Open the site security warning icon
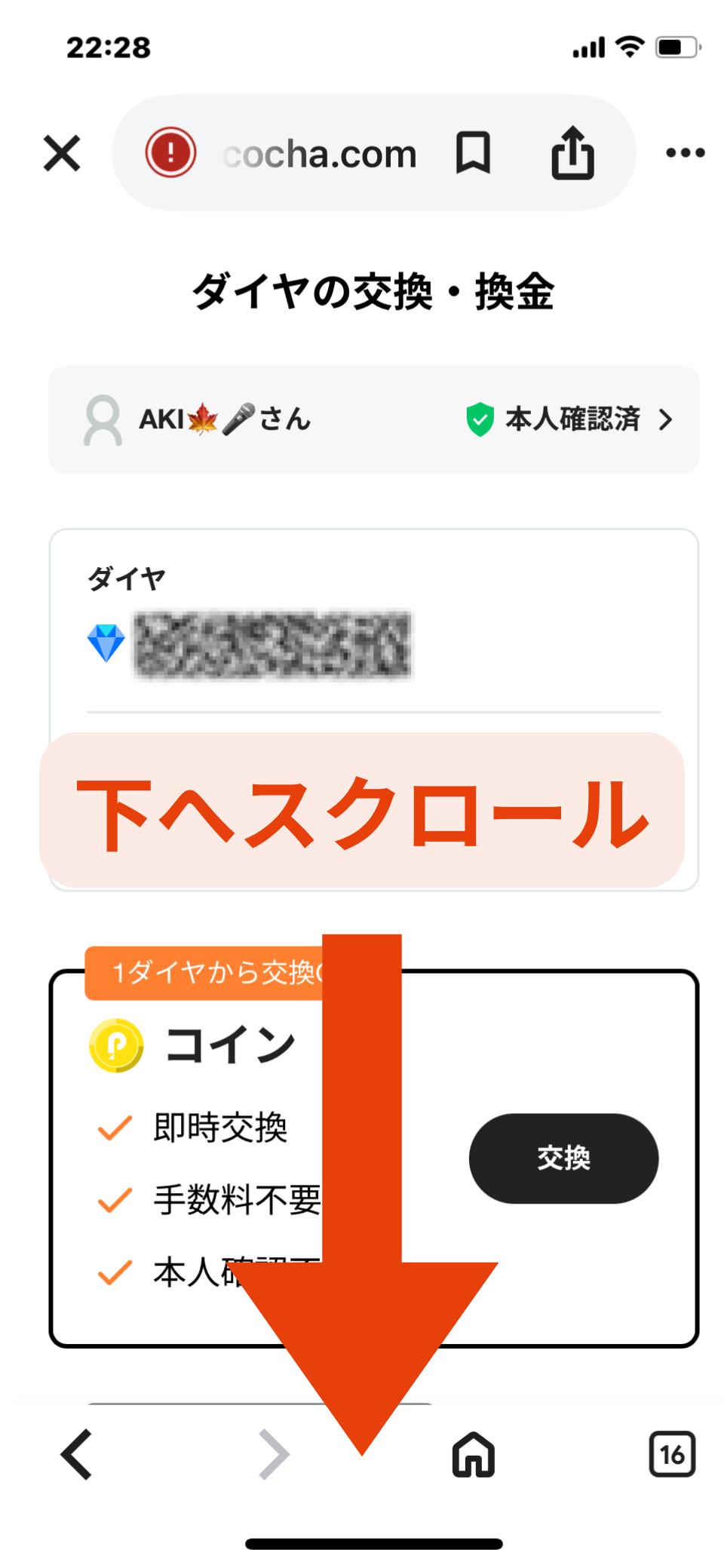 point(170,152)
